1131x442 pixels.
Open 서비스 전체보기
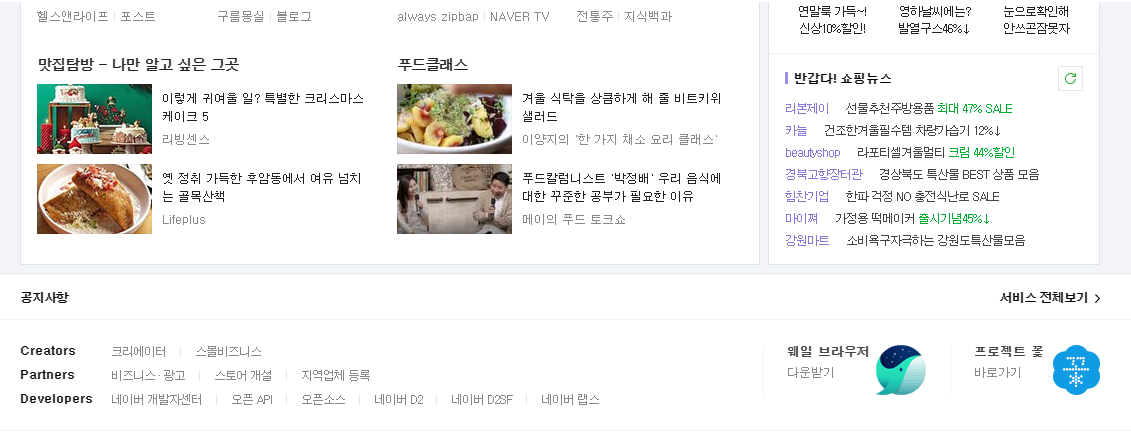pos(1049,298)
